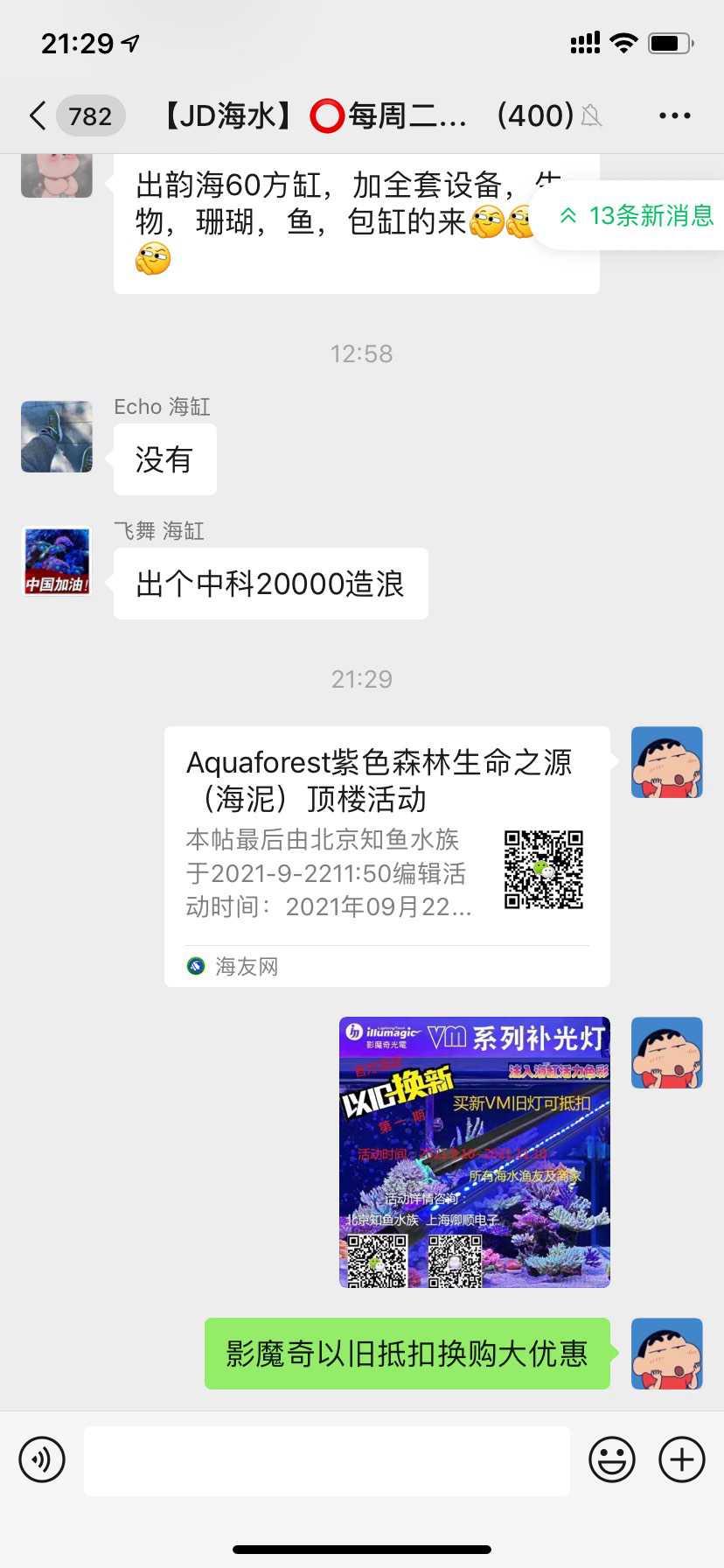Image resolution: width=724 pixels, height=1568 pixels.
Task: Open Echo 海缸's profile avatar
Action: point(57,437)
